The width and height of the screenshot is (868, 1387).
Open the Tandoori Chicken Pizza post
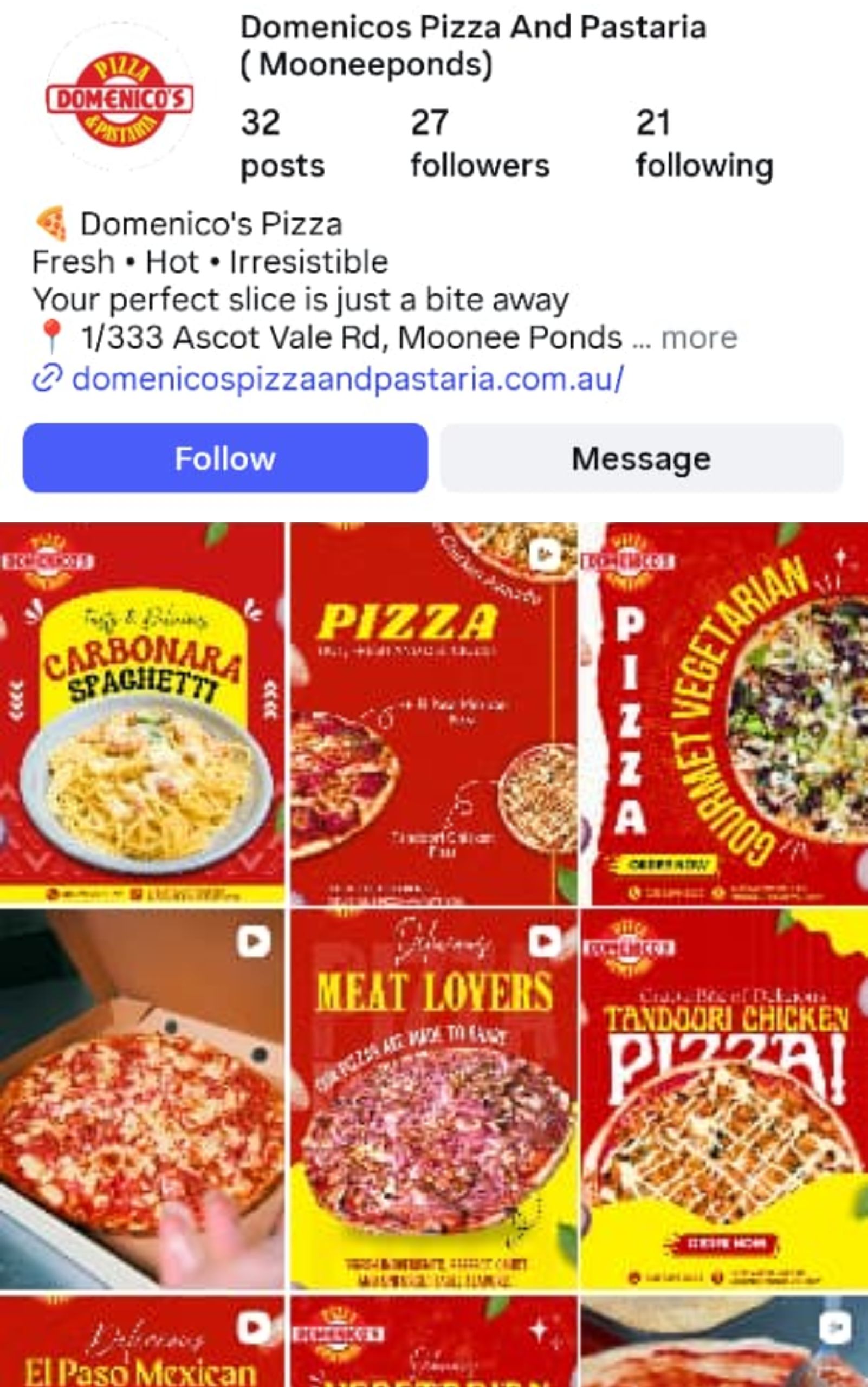pyautogui.click(x=724, y=1099)
